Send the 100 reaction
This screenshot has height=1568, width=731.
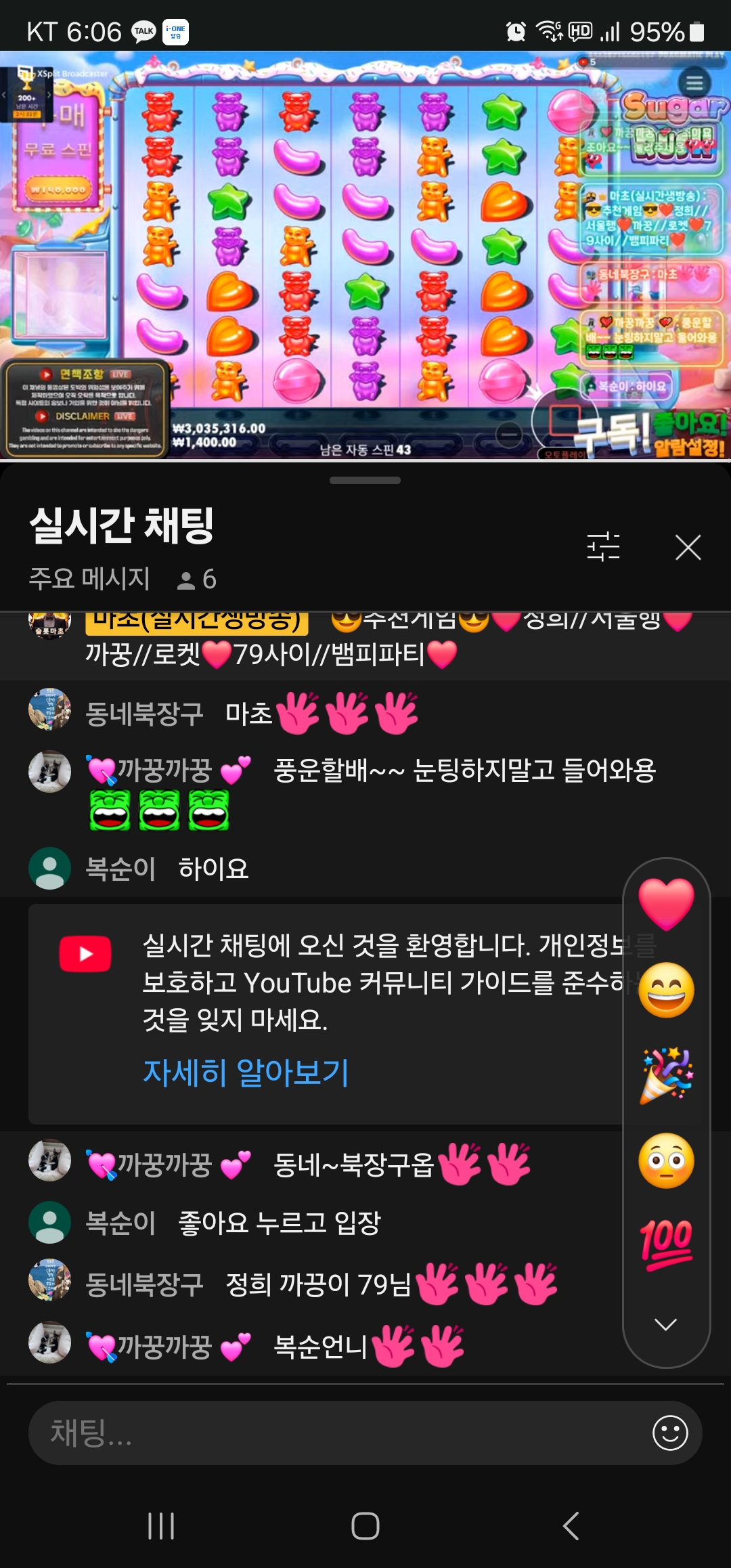[x=666, y=1244]
